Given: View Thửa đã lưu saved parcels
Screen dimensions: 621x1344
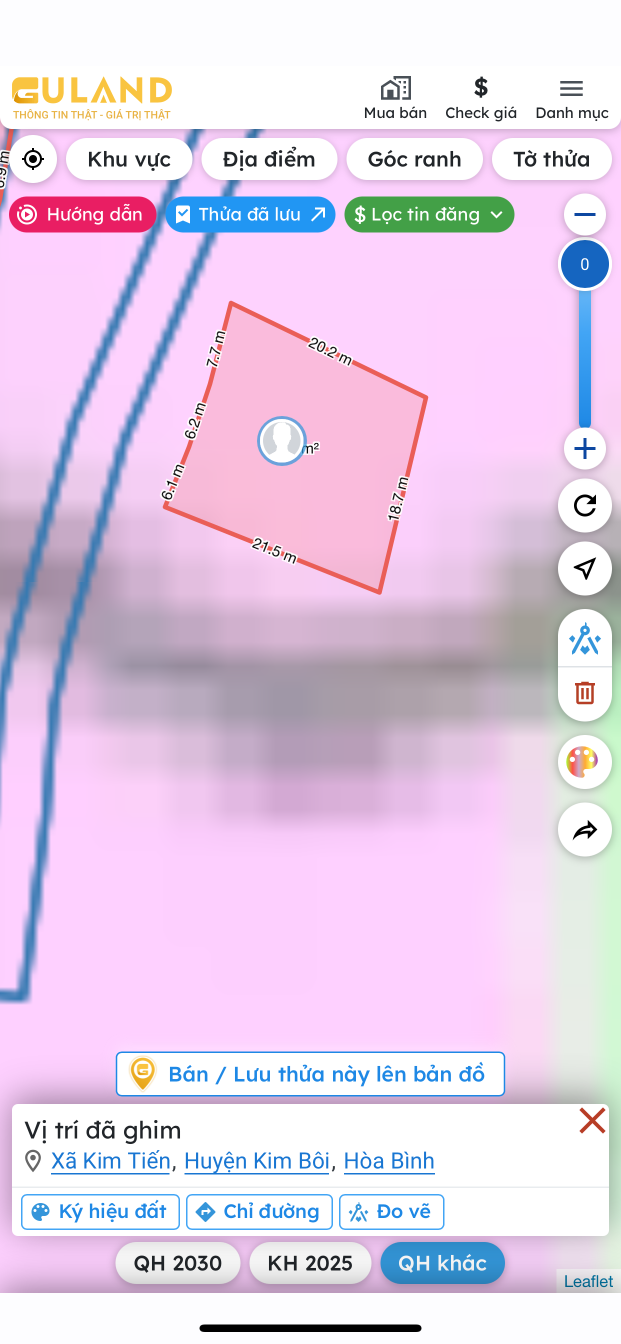Looking at the screenshot, I should click(250, 214).
